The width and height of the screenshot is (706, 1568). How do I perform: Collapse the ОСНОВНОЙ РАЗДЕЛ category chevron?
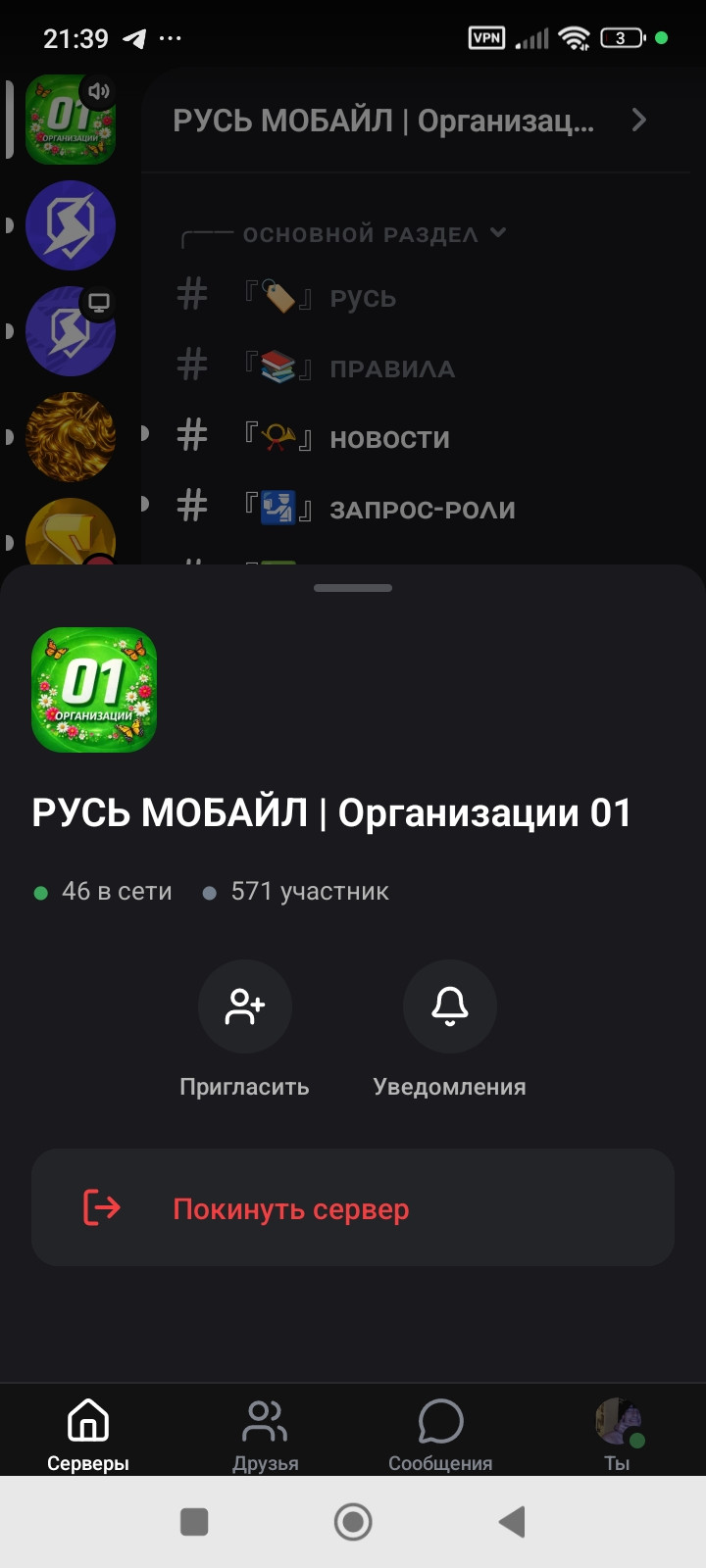coord(499,233)
